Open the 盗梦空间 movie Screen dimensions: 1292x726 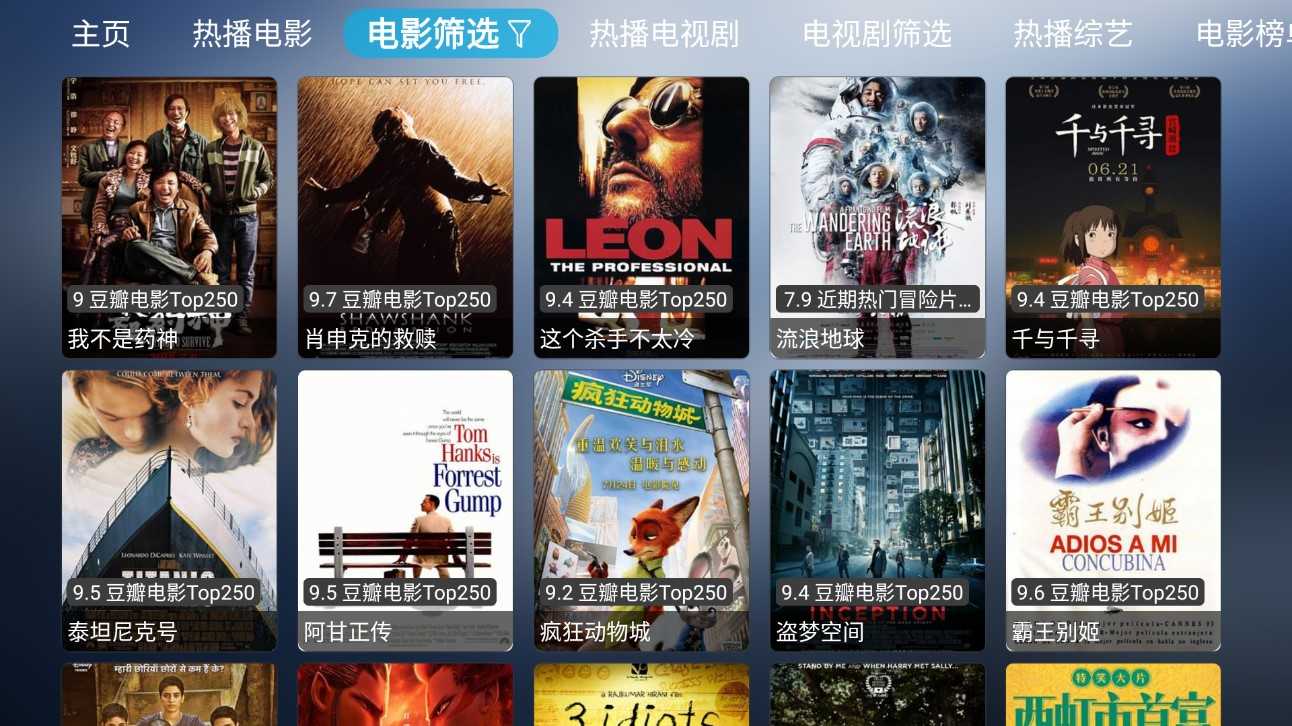point(877,510)
